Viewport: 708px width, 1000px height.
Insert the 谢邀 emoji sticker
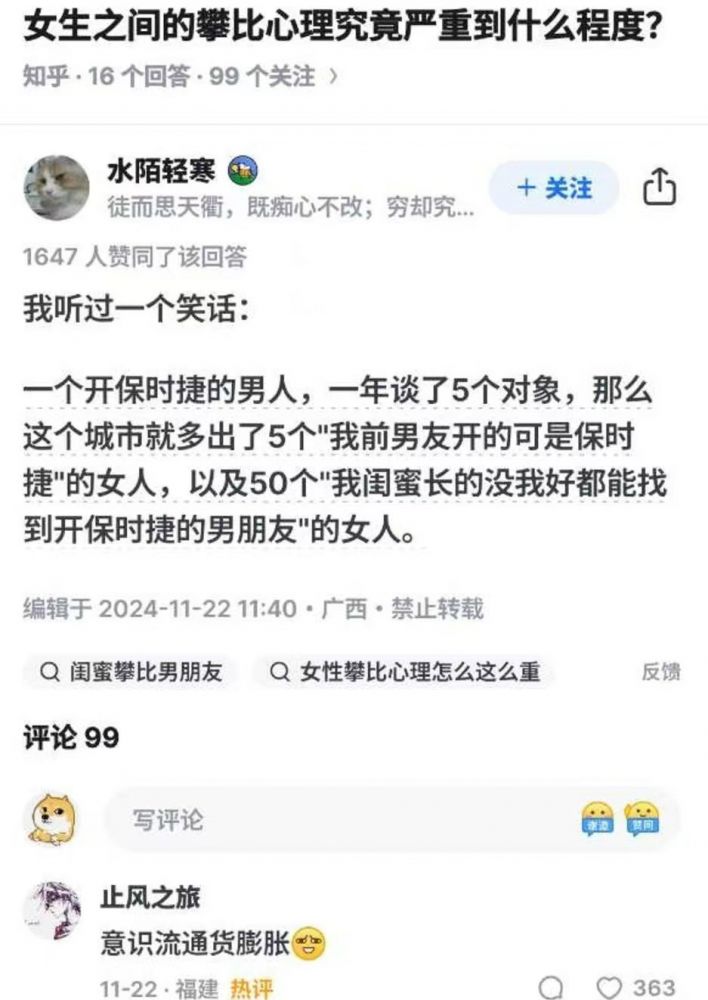[598, 819]
